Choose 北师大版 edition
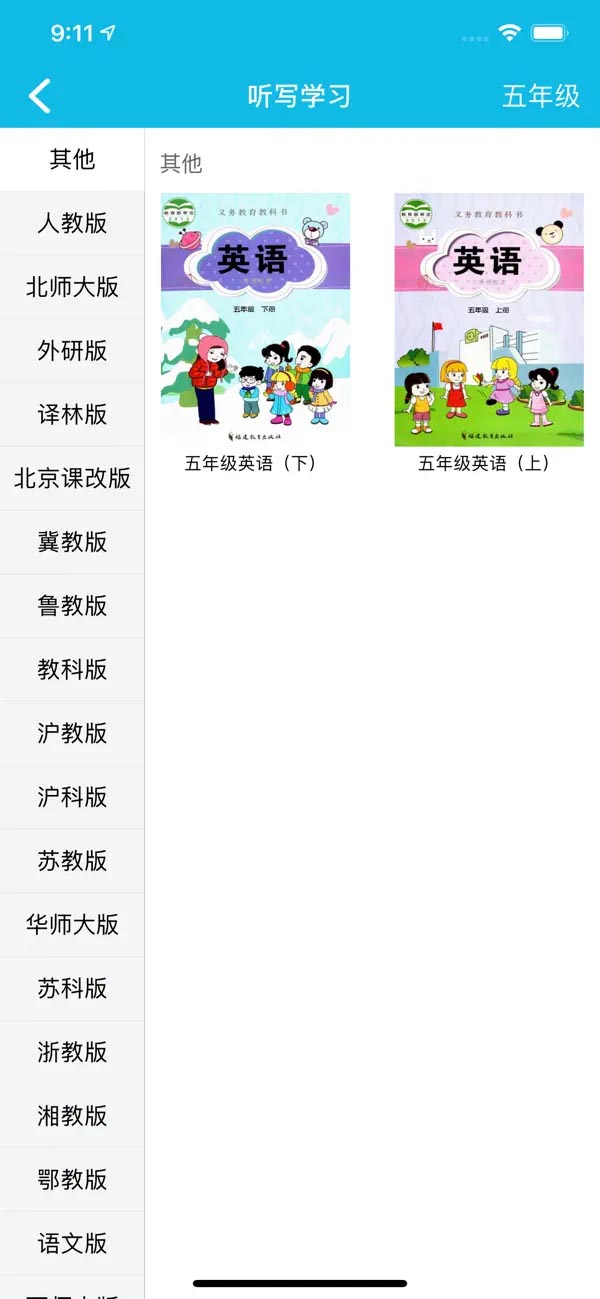The width and height of the screenshot is (600, 1299). (x=72, y=287)
